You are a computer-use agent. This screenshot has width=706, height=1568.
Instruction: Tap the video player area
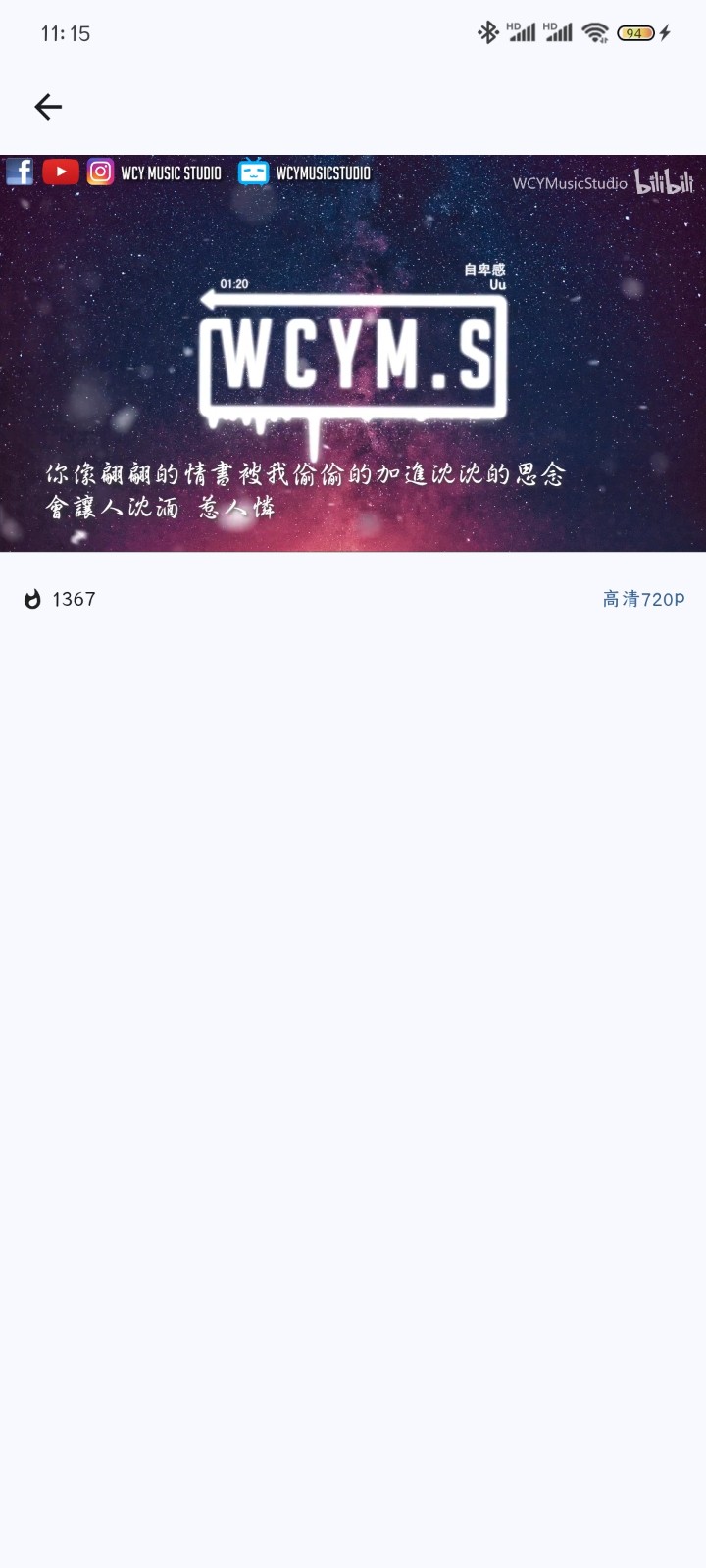353,353
